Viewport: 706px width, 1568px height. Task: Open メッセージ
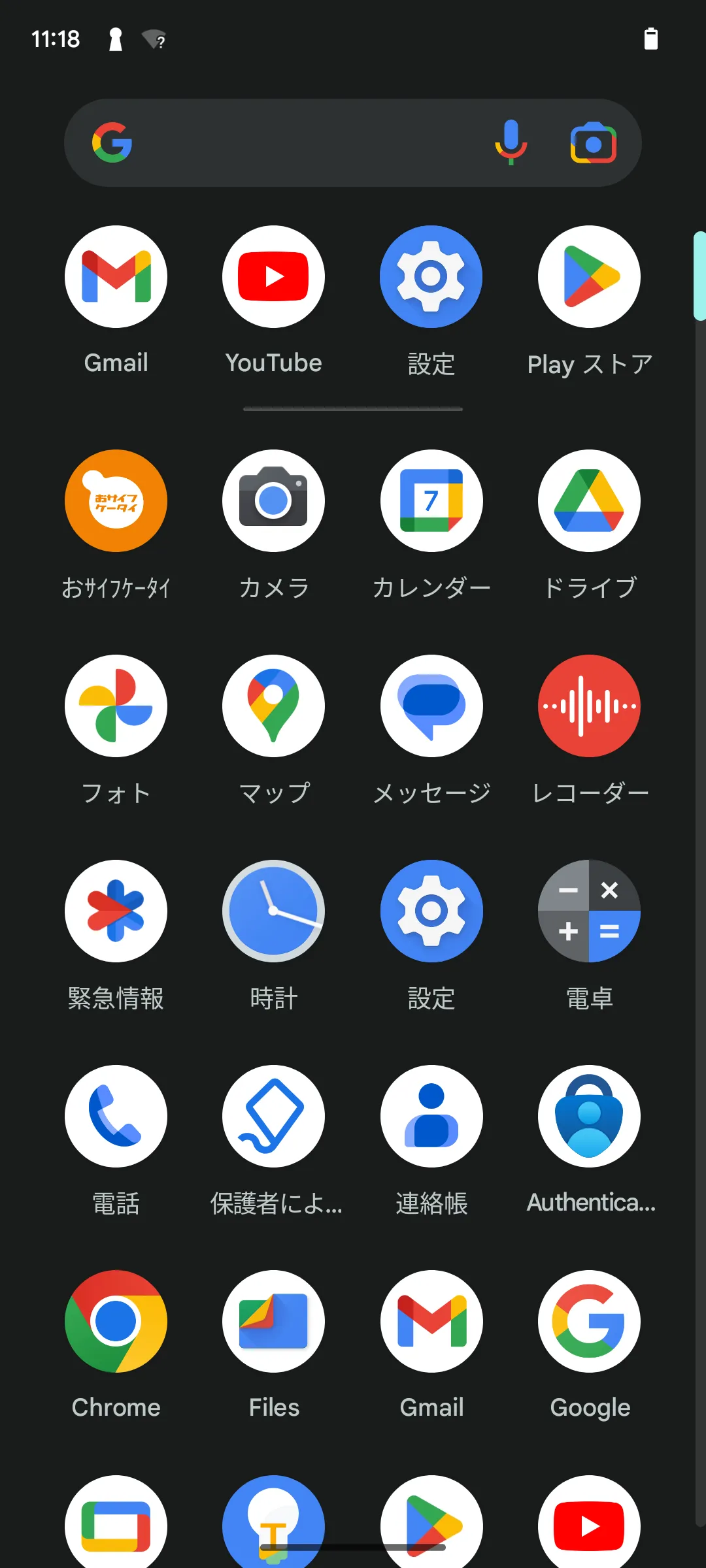(x=431, y=706)
